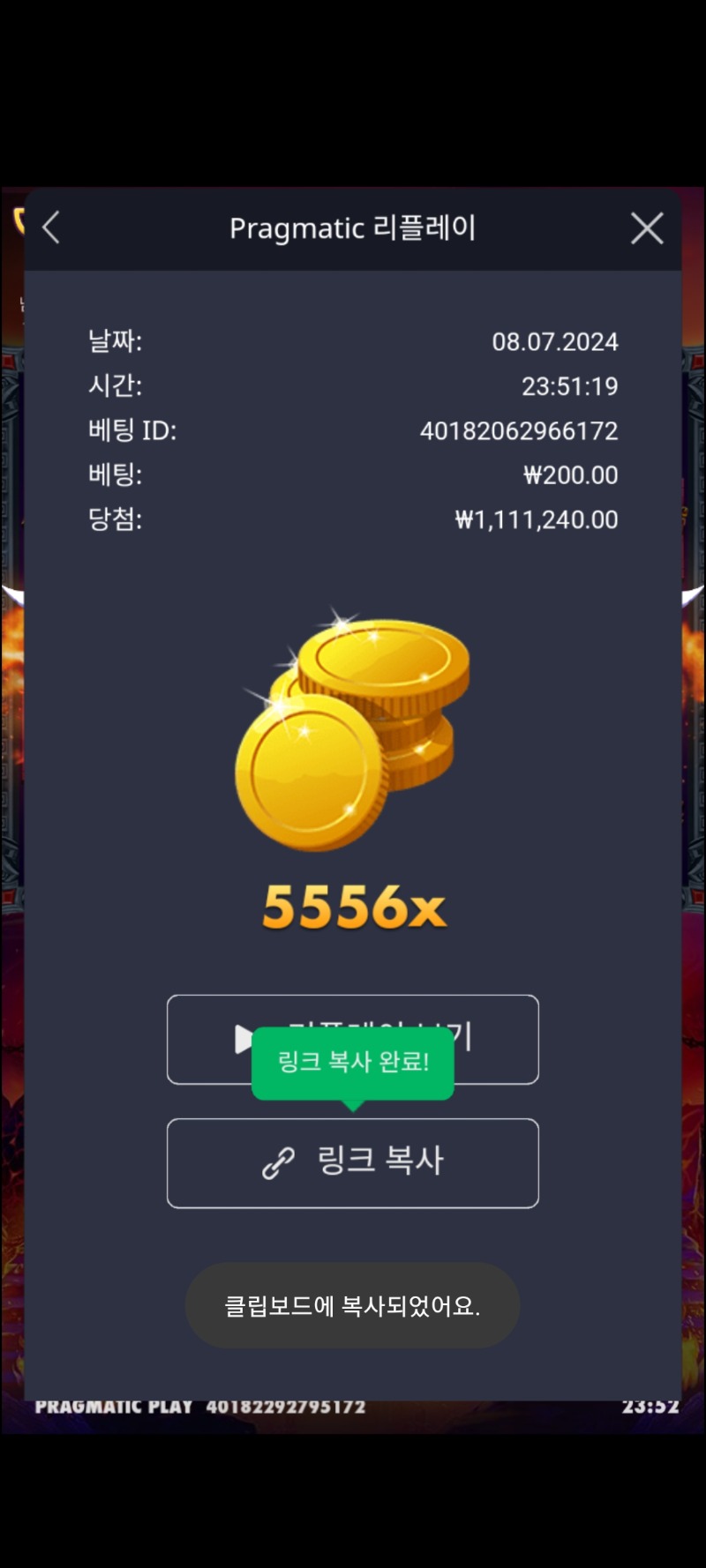
Task: Close the Pragmatic replay dialog
Action: 647,228
